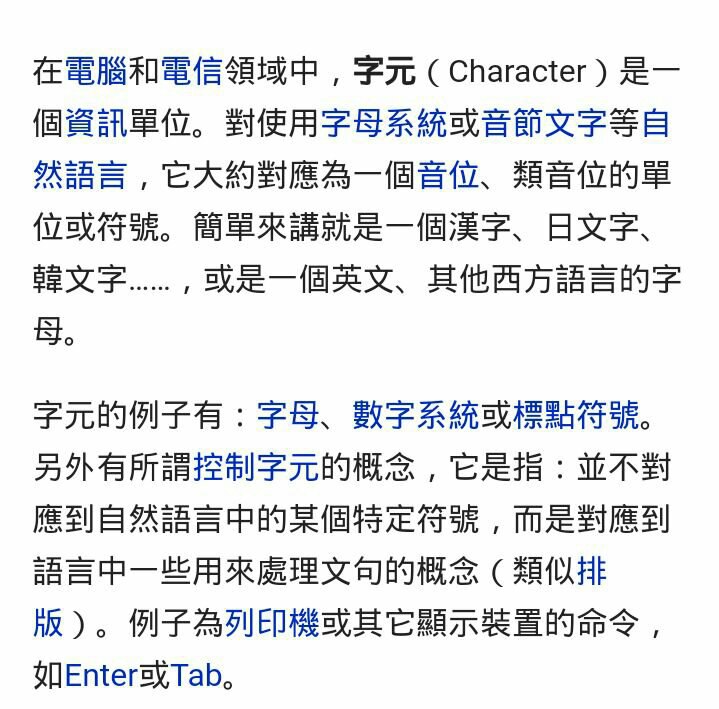Follow the Tab key link
The image size is (719, 709).
click(x=196, y=676)
